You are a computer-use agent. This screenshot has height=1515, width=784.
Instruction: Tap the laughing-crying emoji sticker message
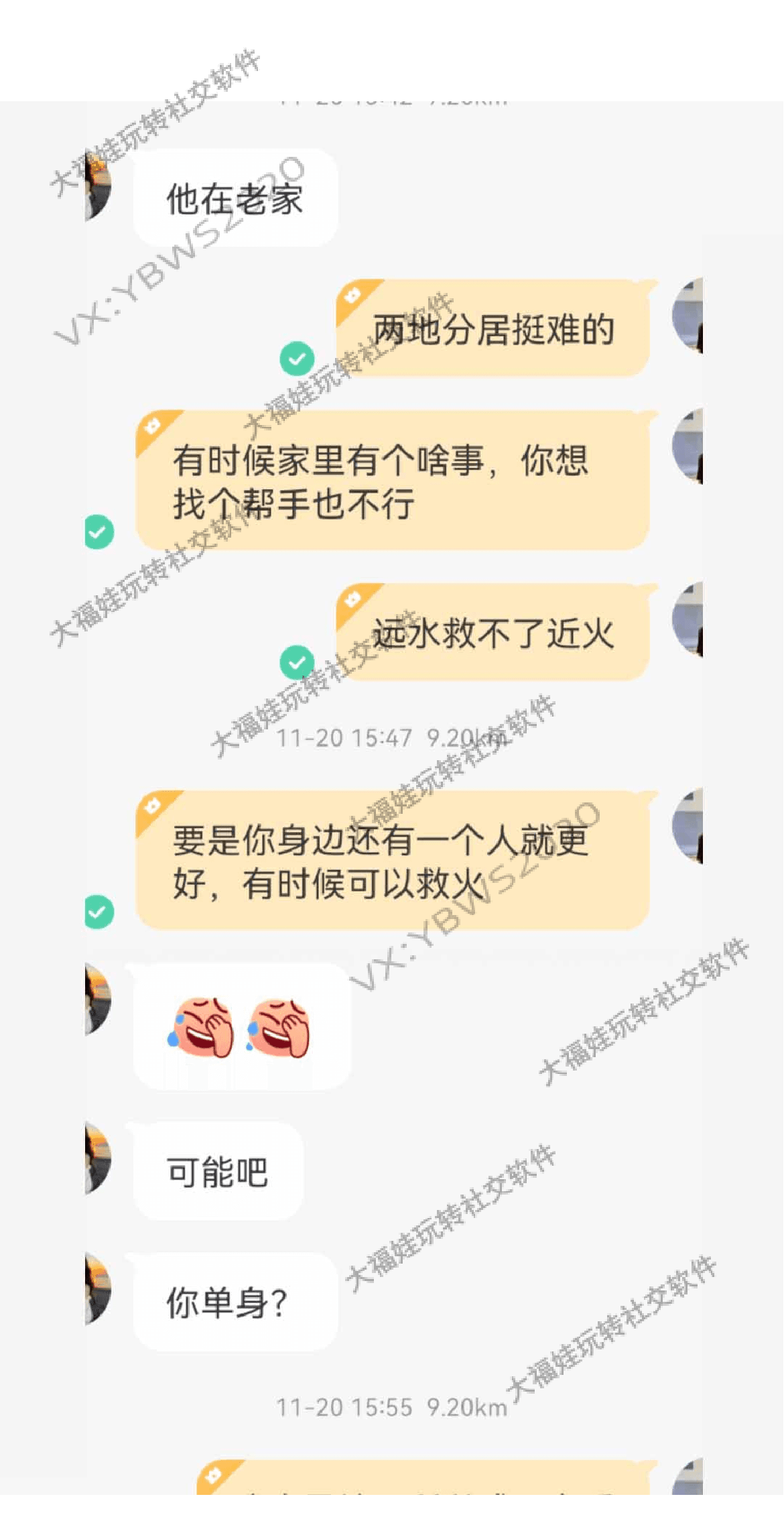[241, 1026]
